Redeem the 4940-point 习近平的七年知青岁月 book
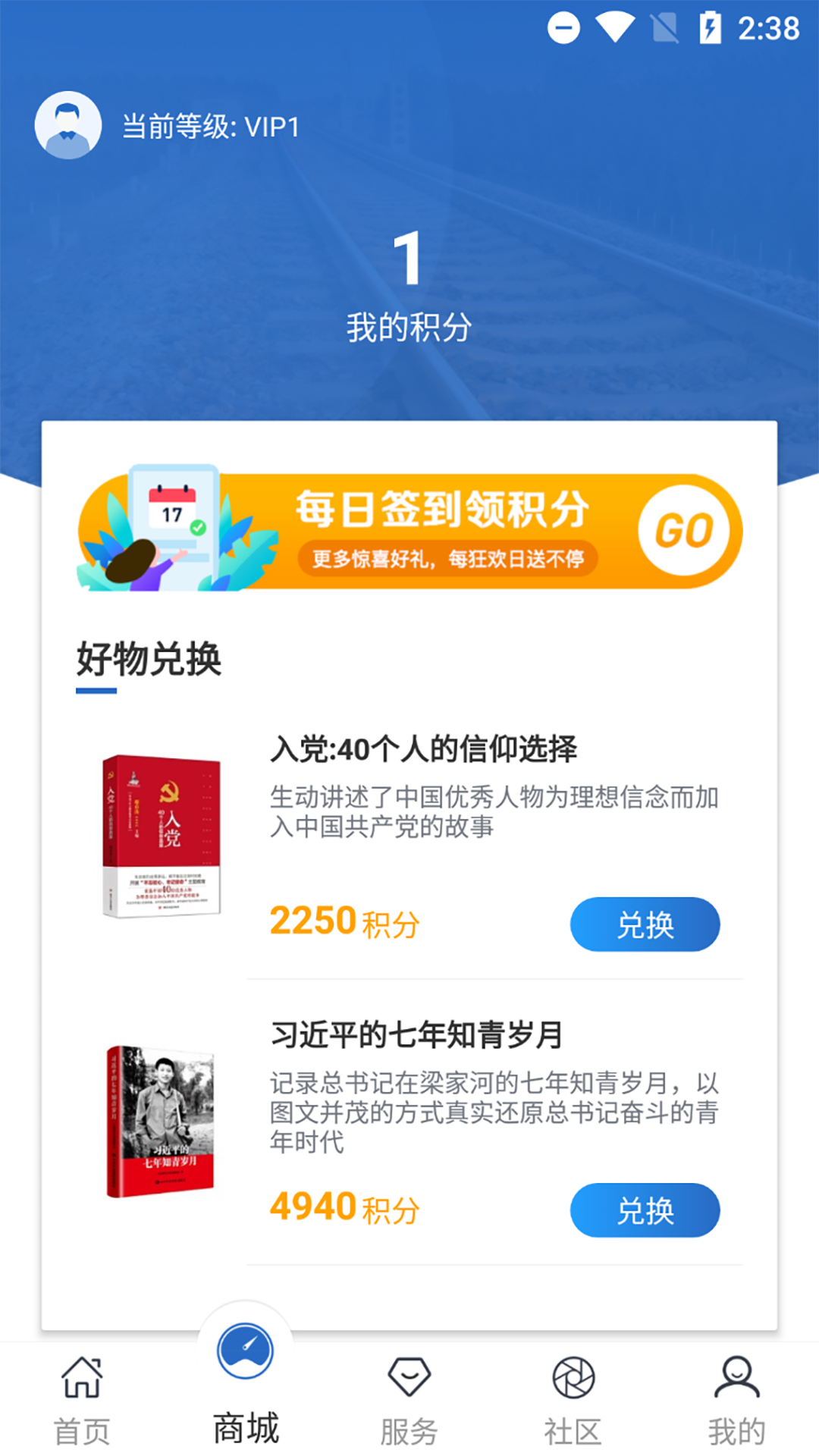Image resolution: width=819 pixels, height=1456 pixels. (x=645, y=1210)
